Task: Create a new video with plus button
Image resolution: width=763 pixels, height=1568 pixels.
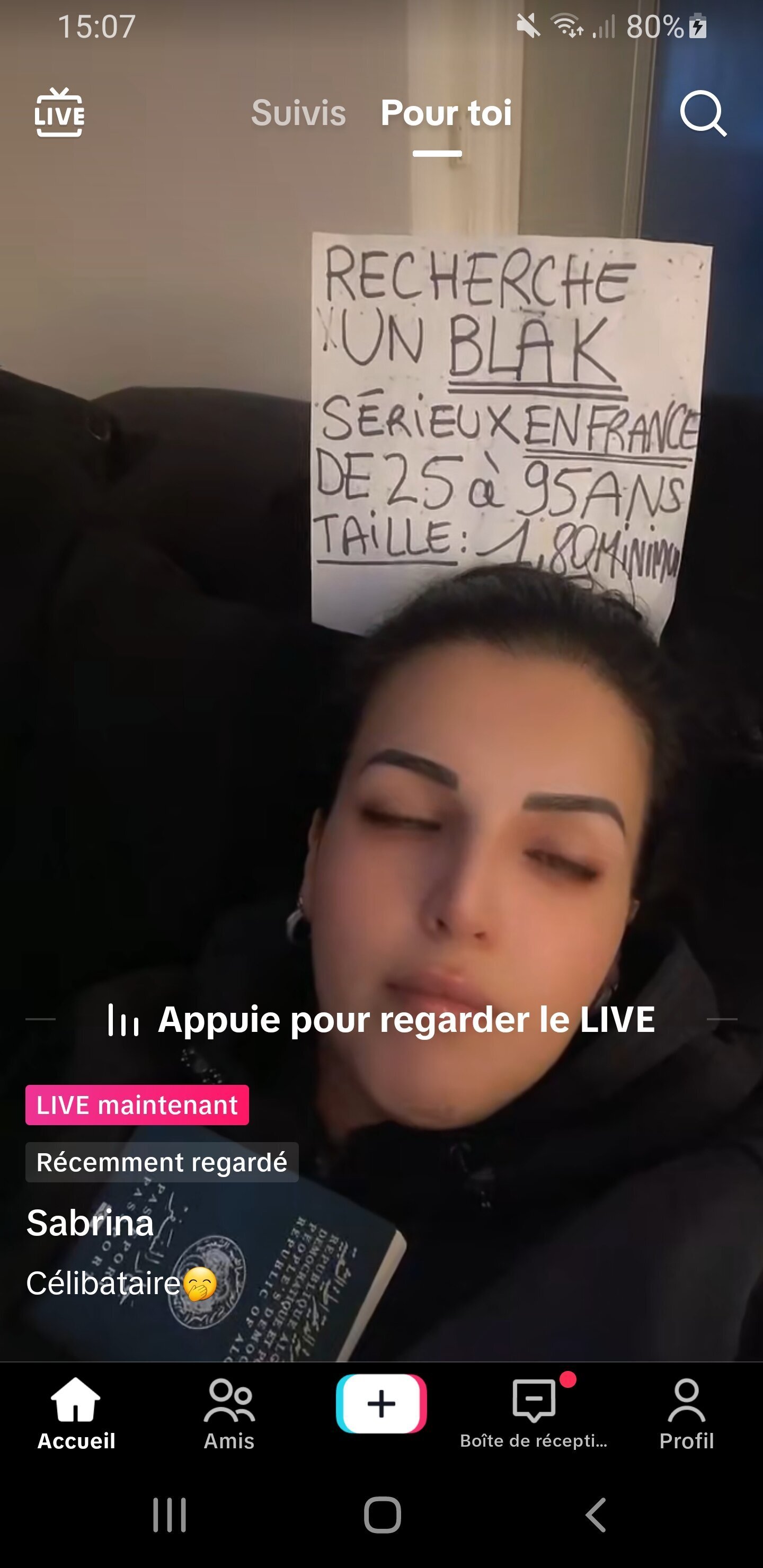Action: pyautogui.click(x=381, y=1404)
